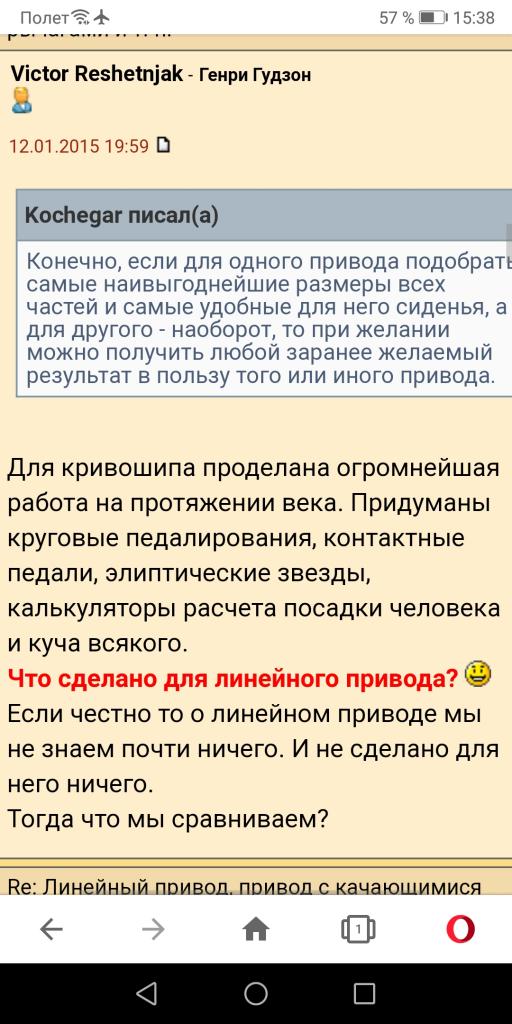Open the browser home page
This screenshot has width=512, height=1024.
pyautogui.click(x=256, y=929)
